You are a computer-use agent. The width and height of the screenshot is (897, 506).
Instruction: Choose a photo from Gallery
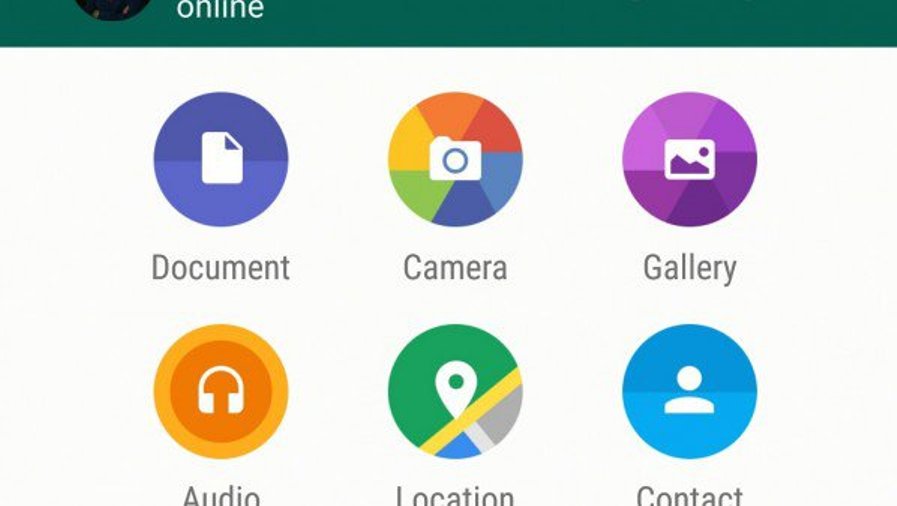[x=689, y=159]
